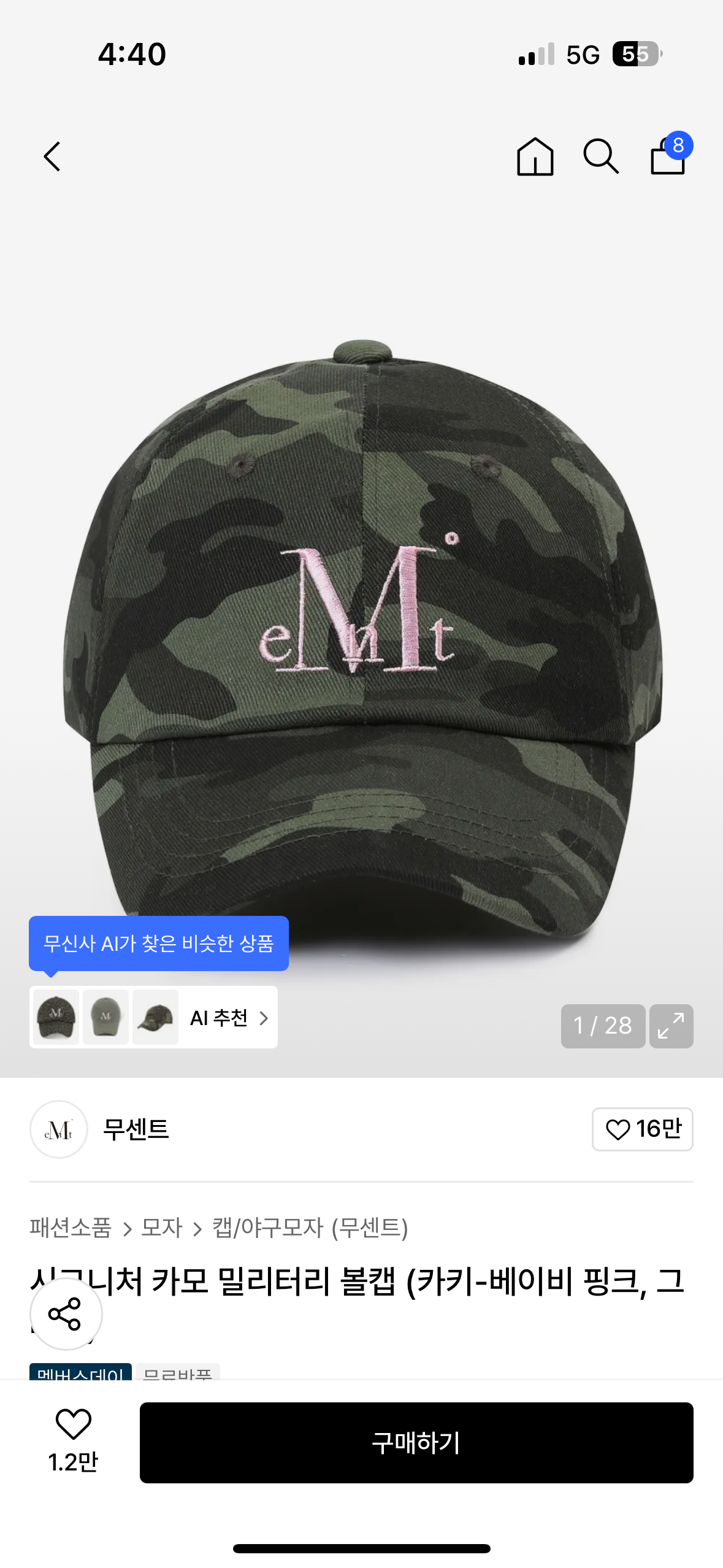Expand product image to fullscreen

pyautogui.click(x=671, y=1026)
